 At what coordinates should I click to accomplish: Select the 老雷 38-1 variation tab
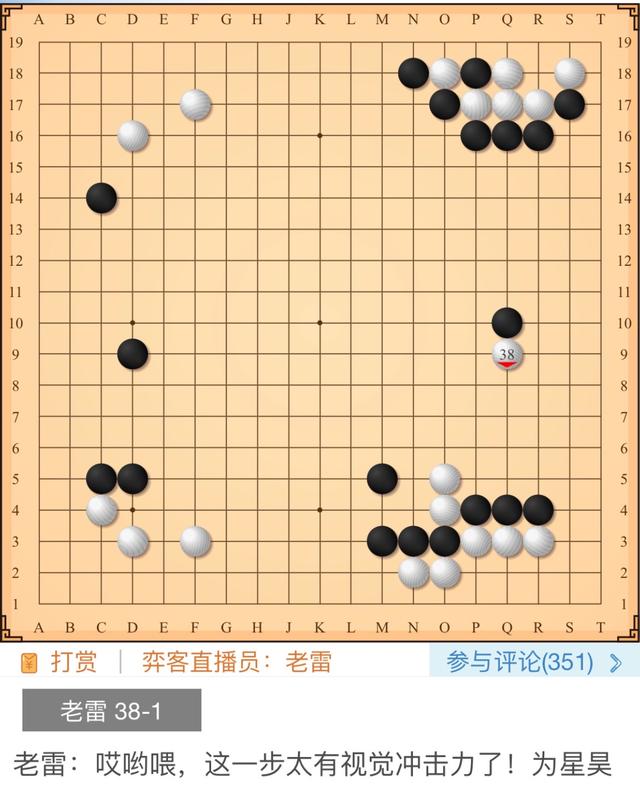pyautogui.click(x=112, y=711)
